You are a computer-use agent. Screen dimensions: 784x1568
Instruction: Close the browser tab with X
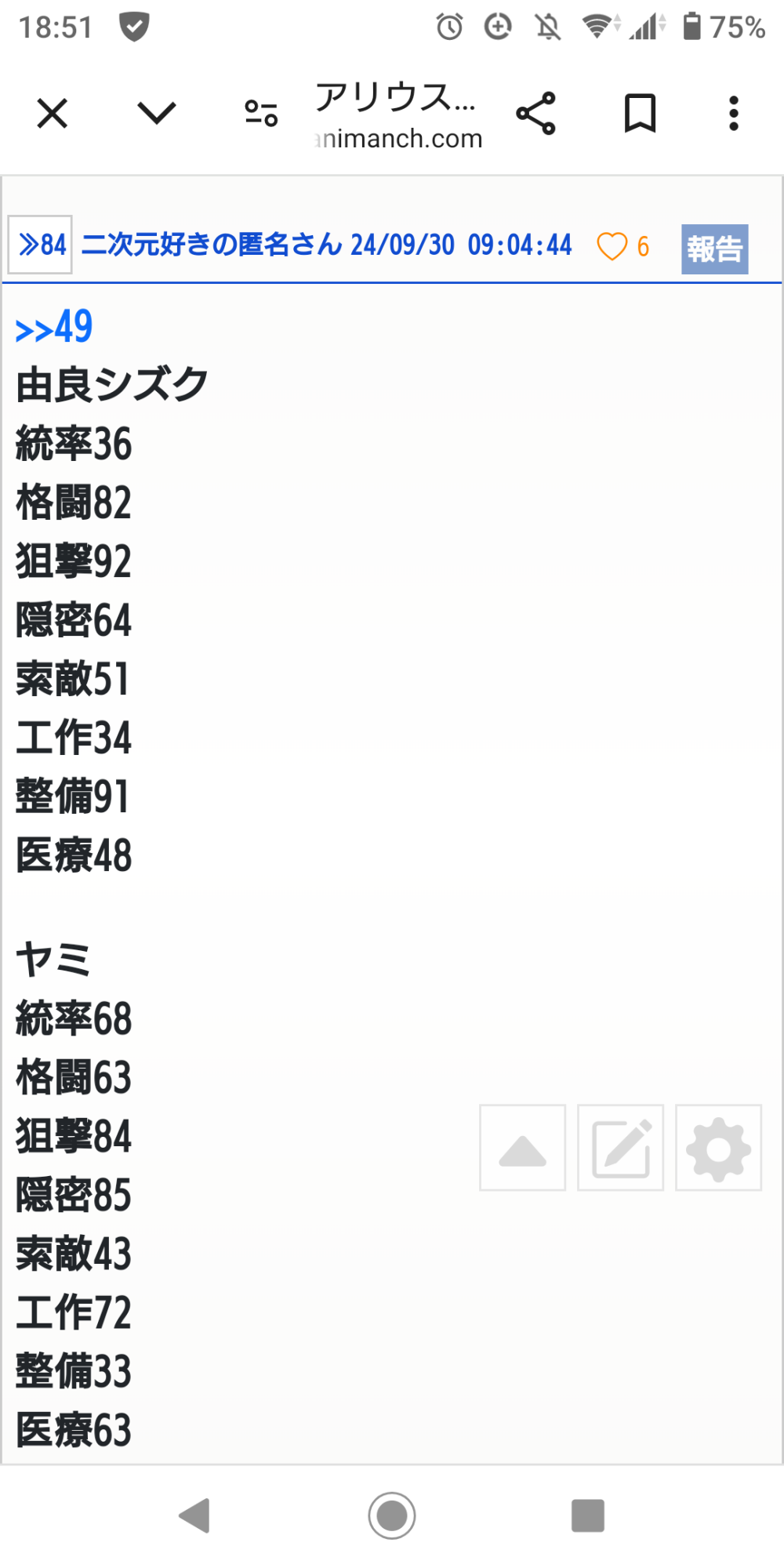pyautogui.click(x=53, y=114)
